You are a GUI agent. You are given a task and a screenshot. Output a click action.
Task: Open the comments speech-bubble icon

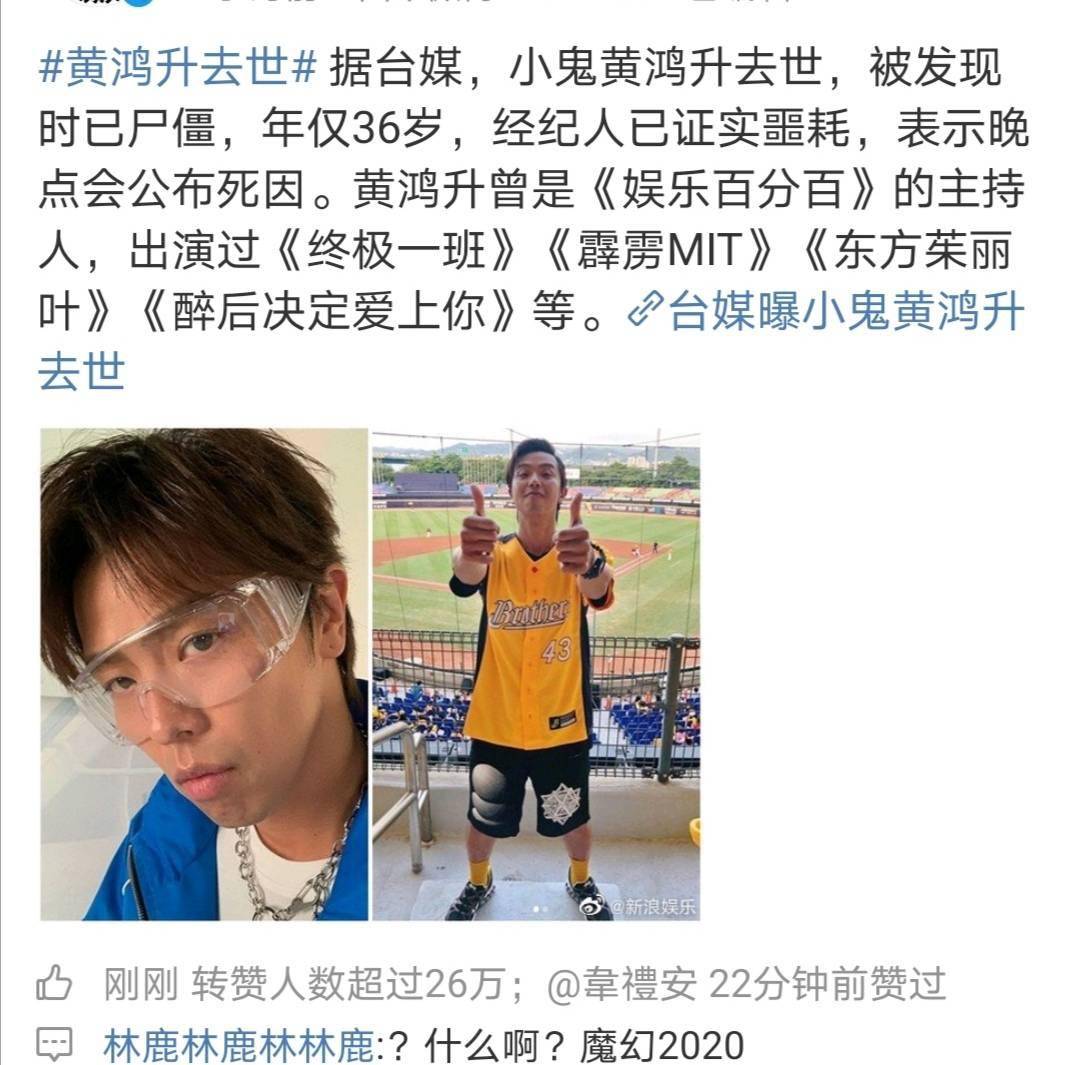tap(55, 1044)
